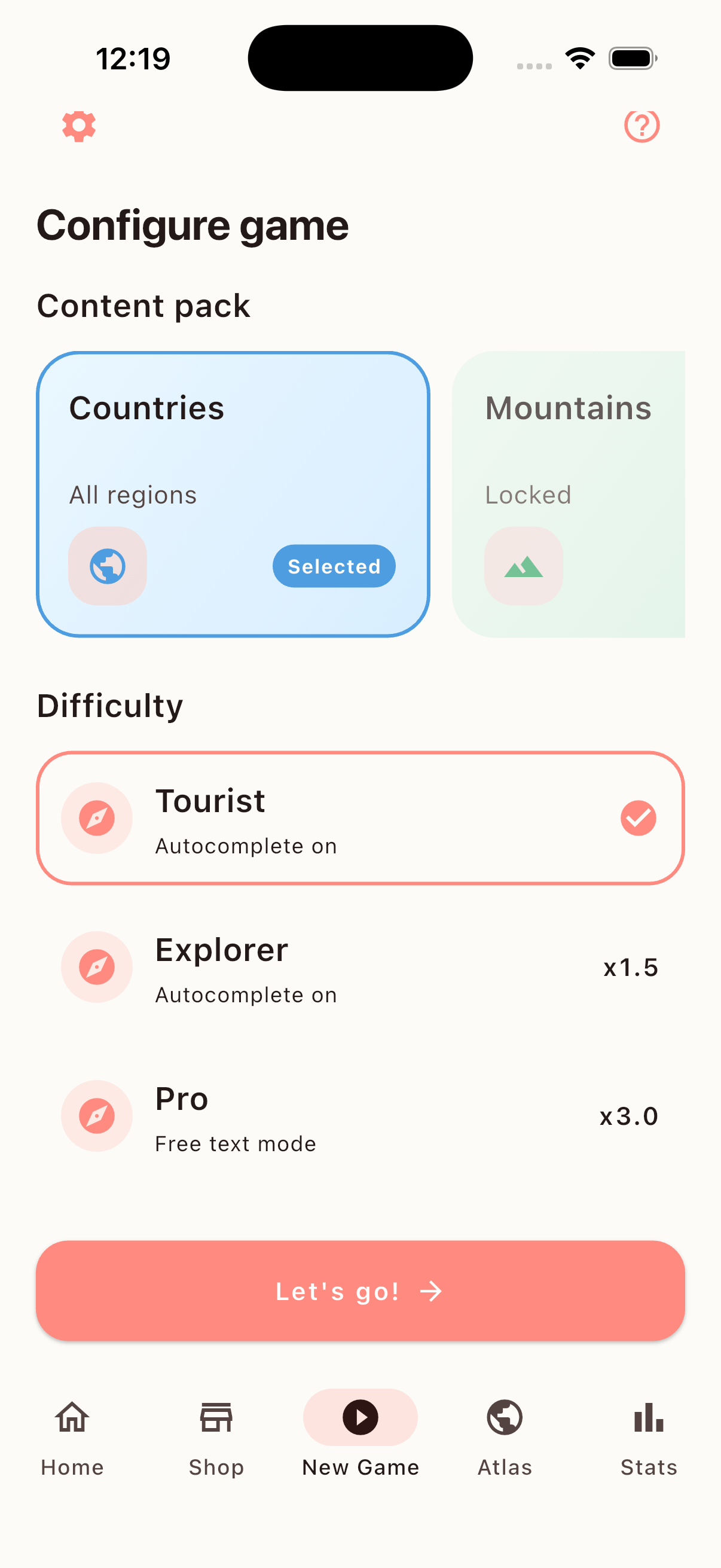Start the game with Let's go!

pyautogui.click(x=360, y=1291)
